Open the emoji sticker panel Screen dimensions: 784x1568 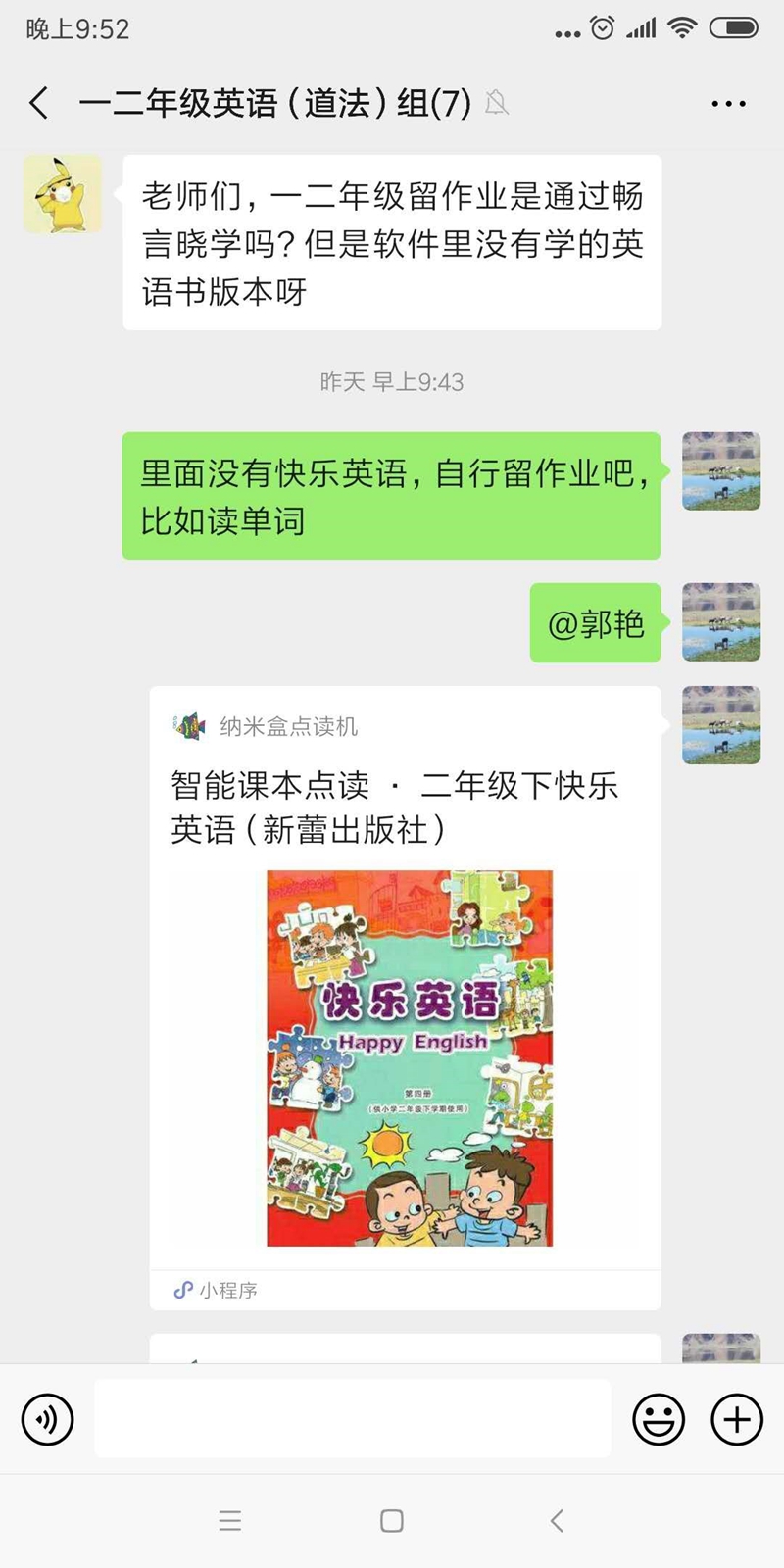coord(659,1418)
